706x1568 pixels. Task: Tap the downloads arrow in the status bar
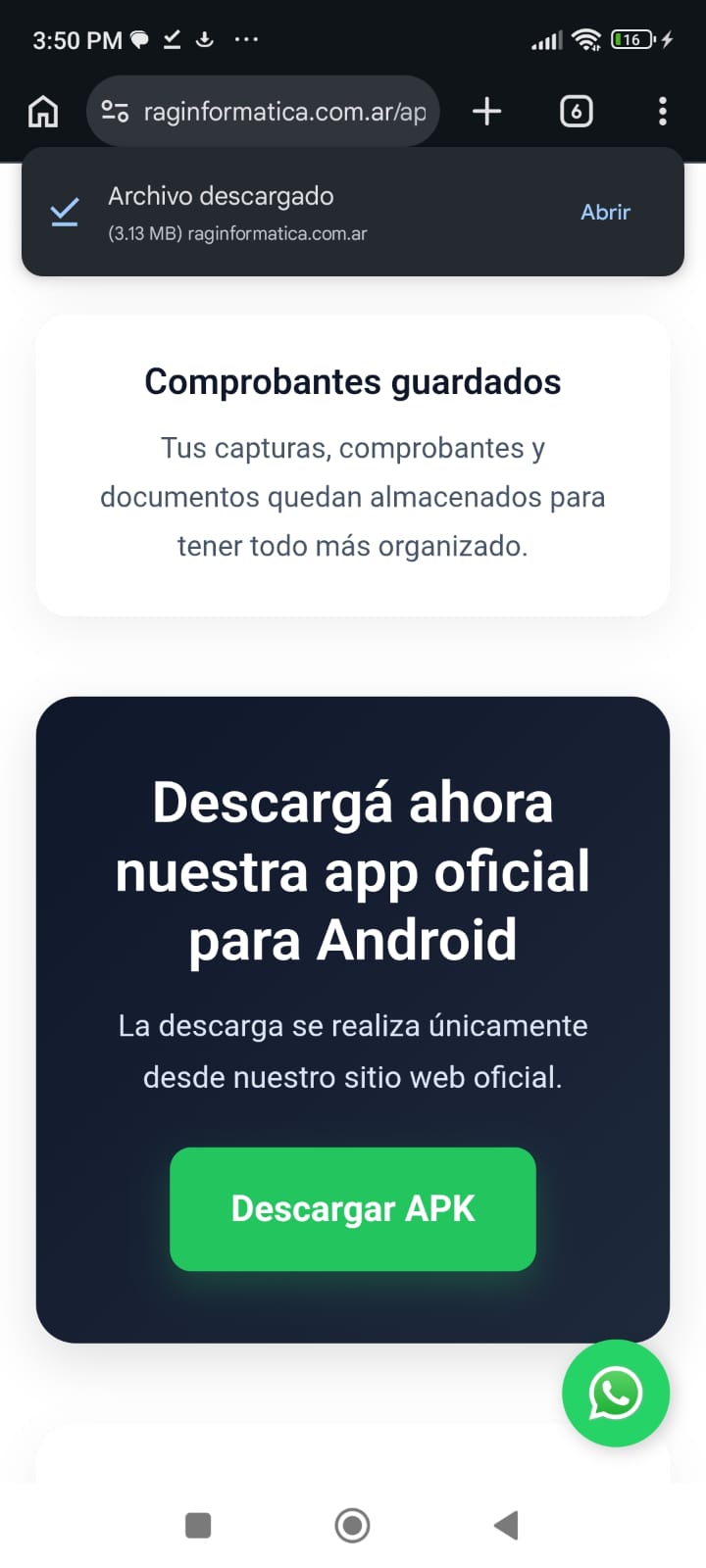click(204, 39)
